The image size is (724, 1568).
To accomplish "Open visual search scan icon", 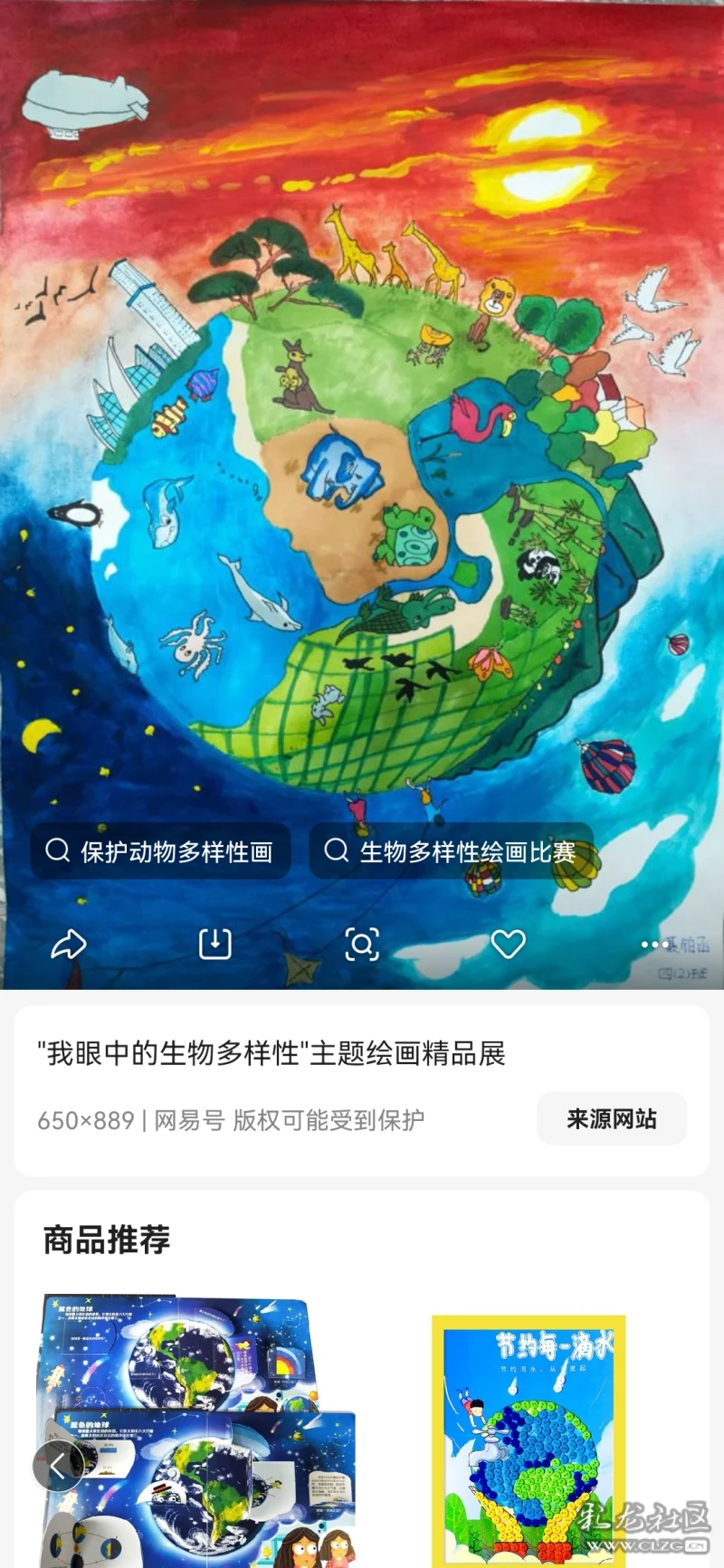I will [x=362, y=945].
